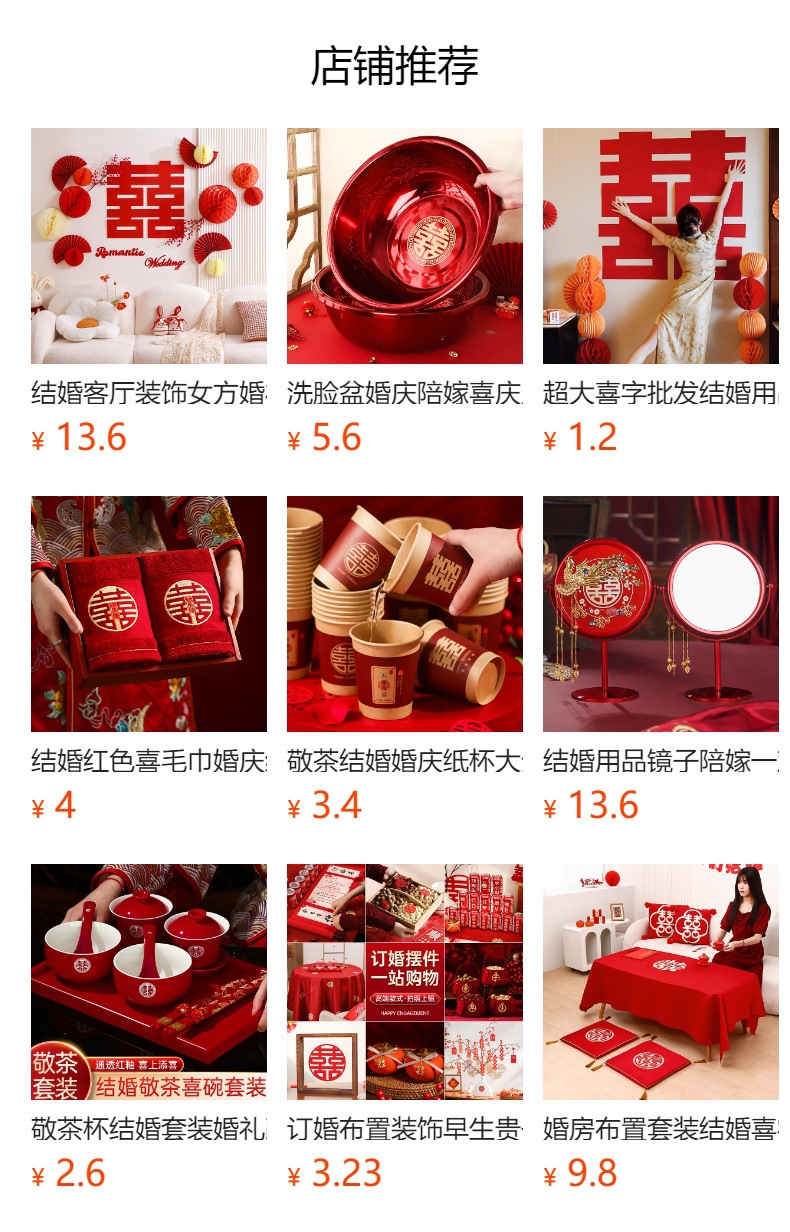This screenshot has width=790, height=1232.
Task: Open the 结婚客厅装饰 product priced ¥13.6
Action: [149, 246]
